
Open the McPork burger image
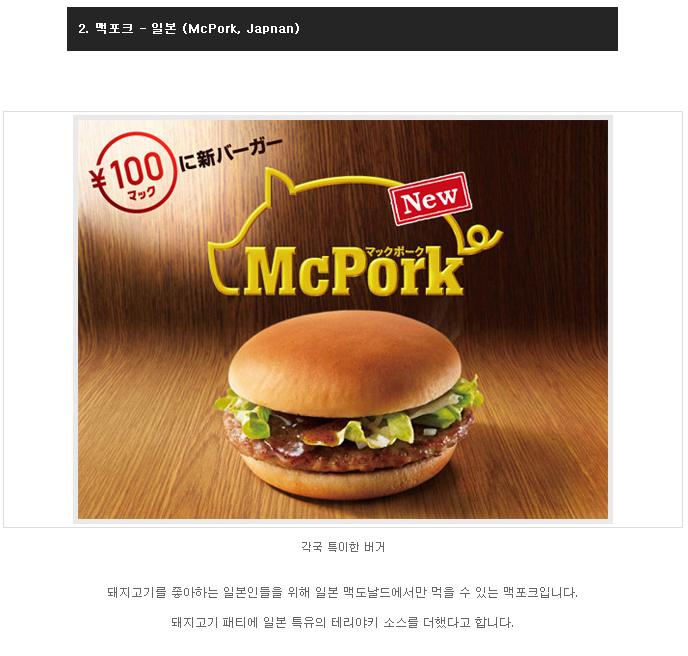coord(343,320)
